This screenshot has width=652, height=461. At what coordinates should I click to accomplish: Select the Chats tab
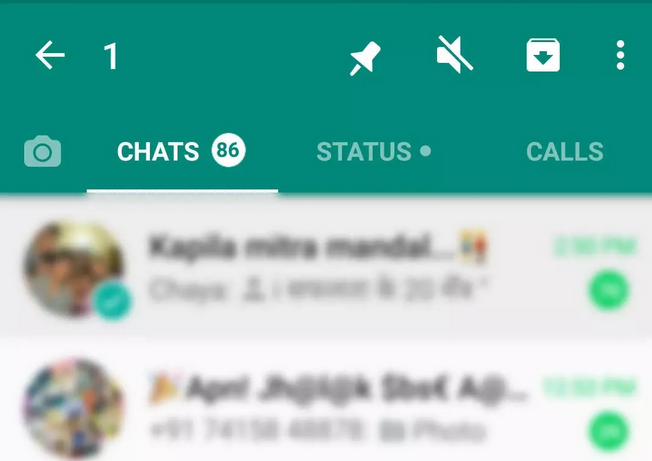(x=180, y=152)
